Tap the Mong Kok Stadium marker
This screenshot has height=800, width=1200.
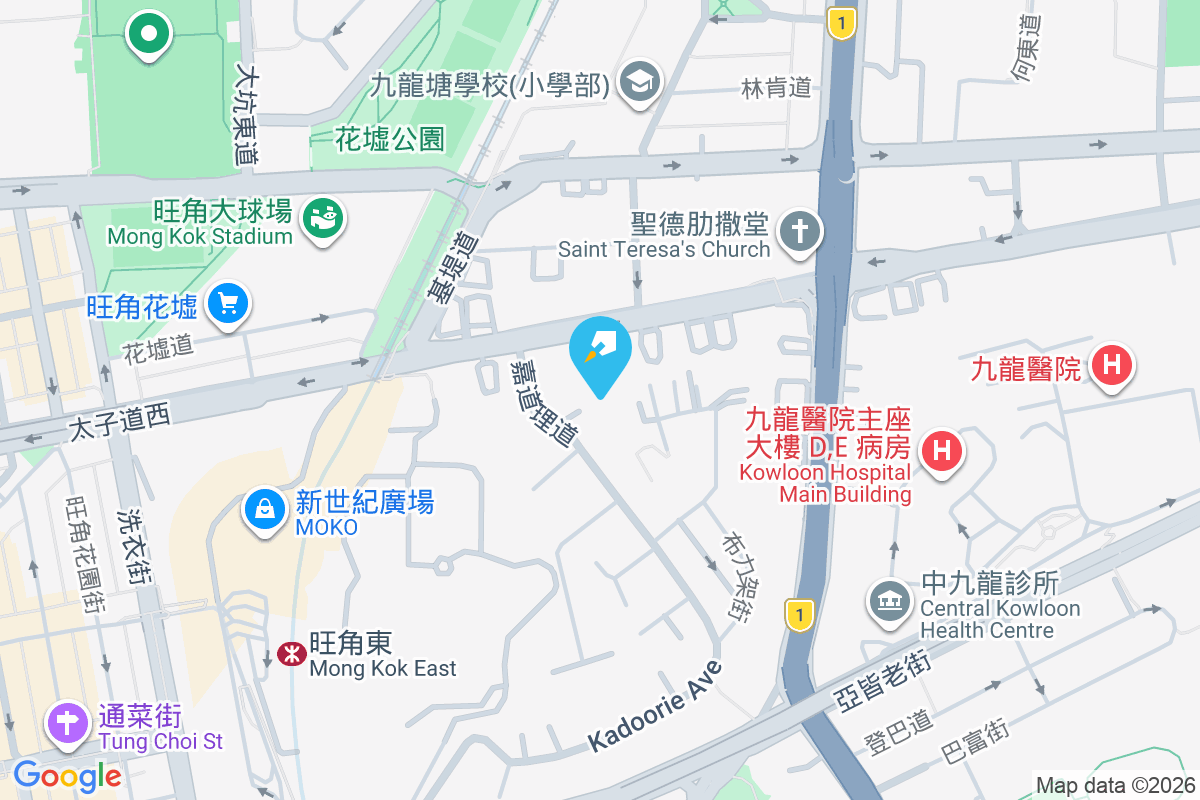324,216
